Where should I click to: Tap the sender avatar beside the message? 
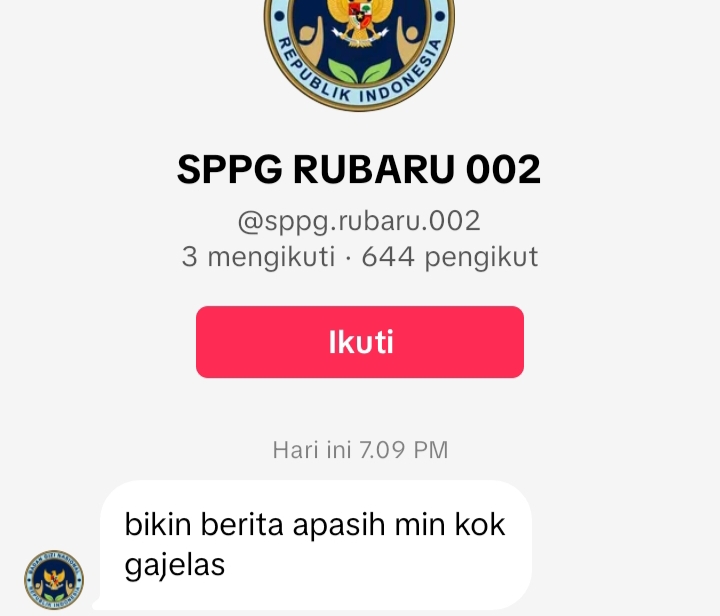tap(54, 580)
